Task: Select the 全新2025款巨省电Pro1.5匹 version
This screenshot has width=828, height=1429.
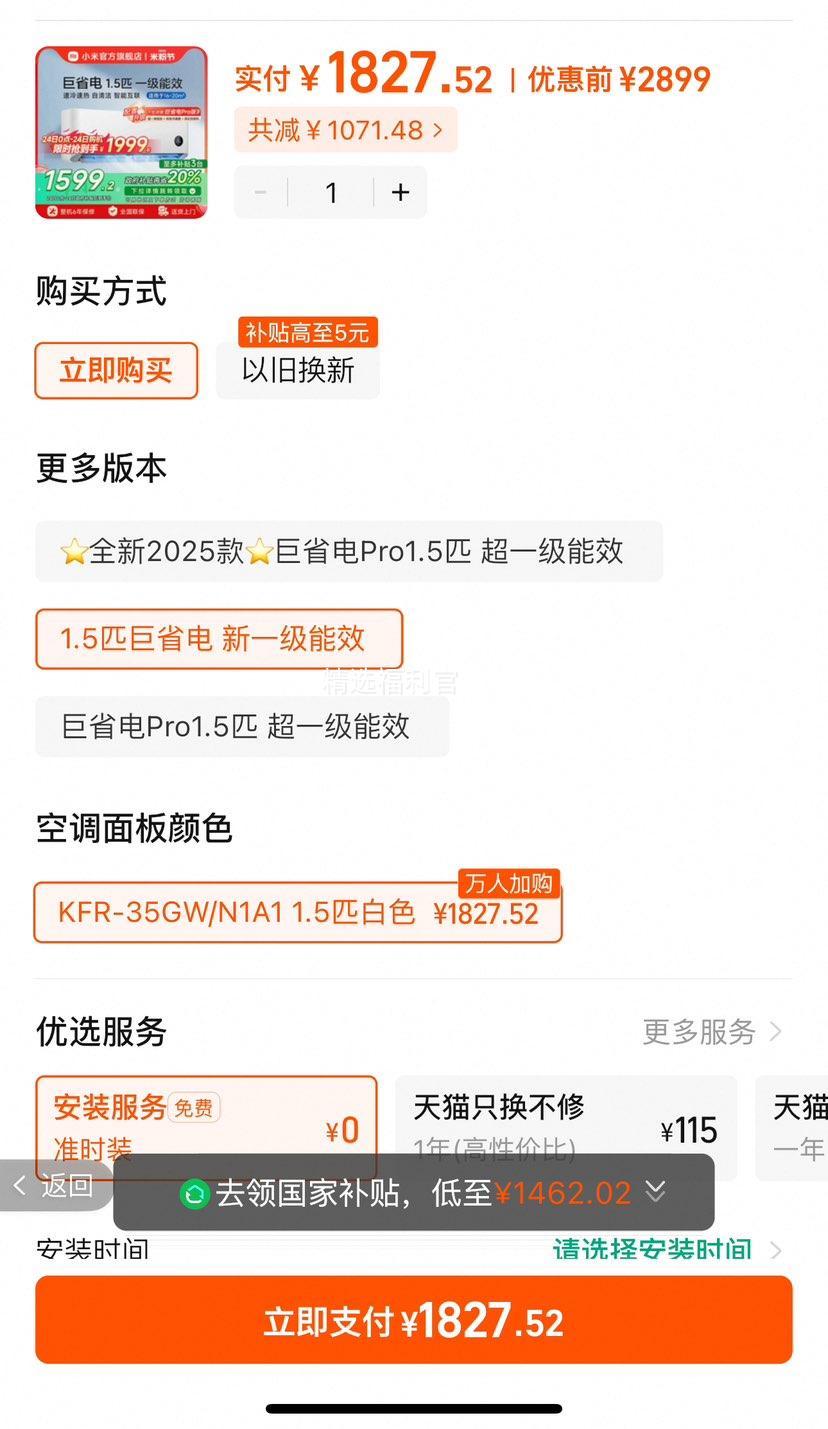Action: (x=349, y=550)
